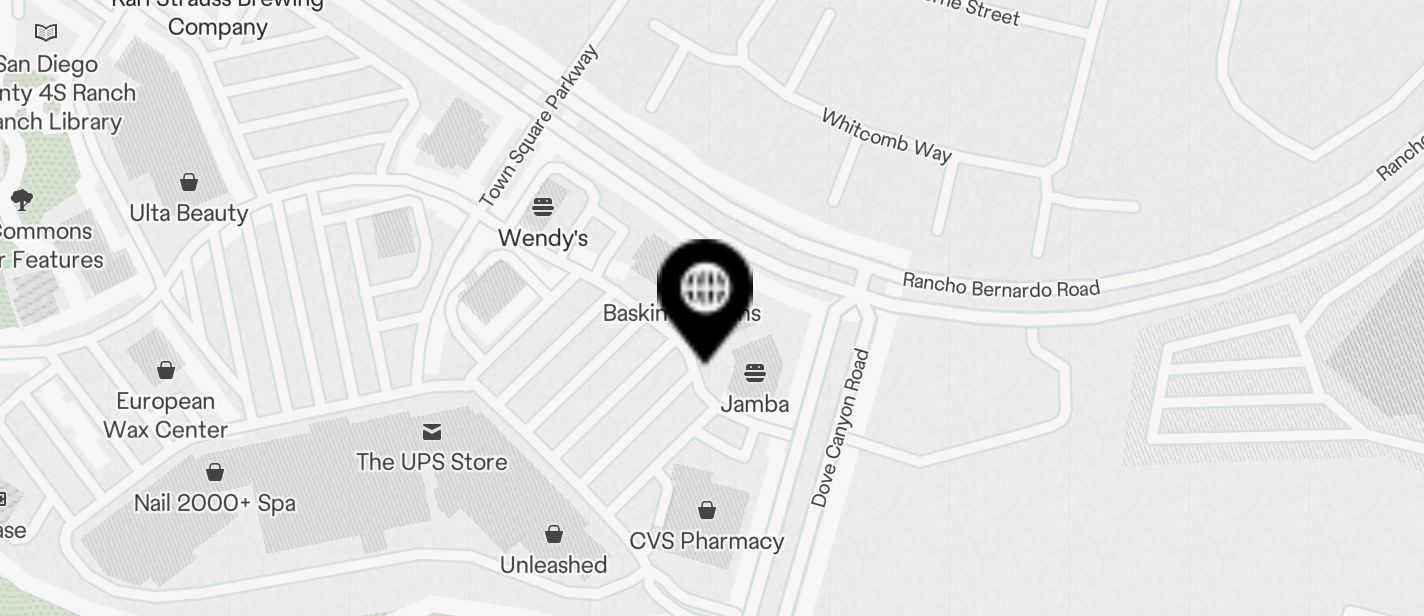Select the CVS Pharmacy marker
1424x616 pixels.
(x=707, y=511)
